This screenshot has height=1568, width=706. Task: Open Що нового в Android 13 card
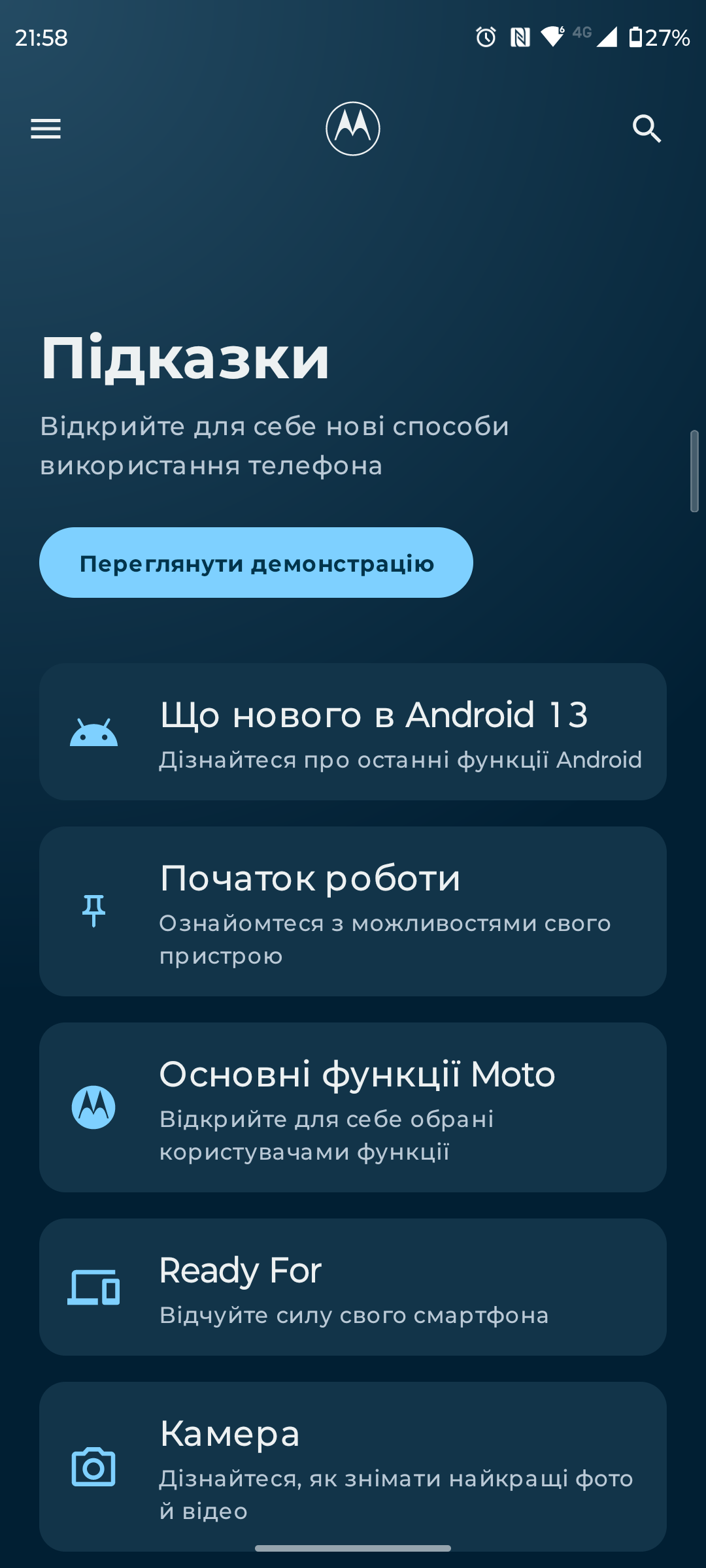tap(353, 732)
